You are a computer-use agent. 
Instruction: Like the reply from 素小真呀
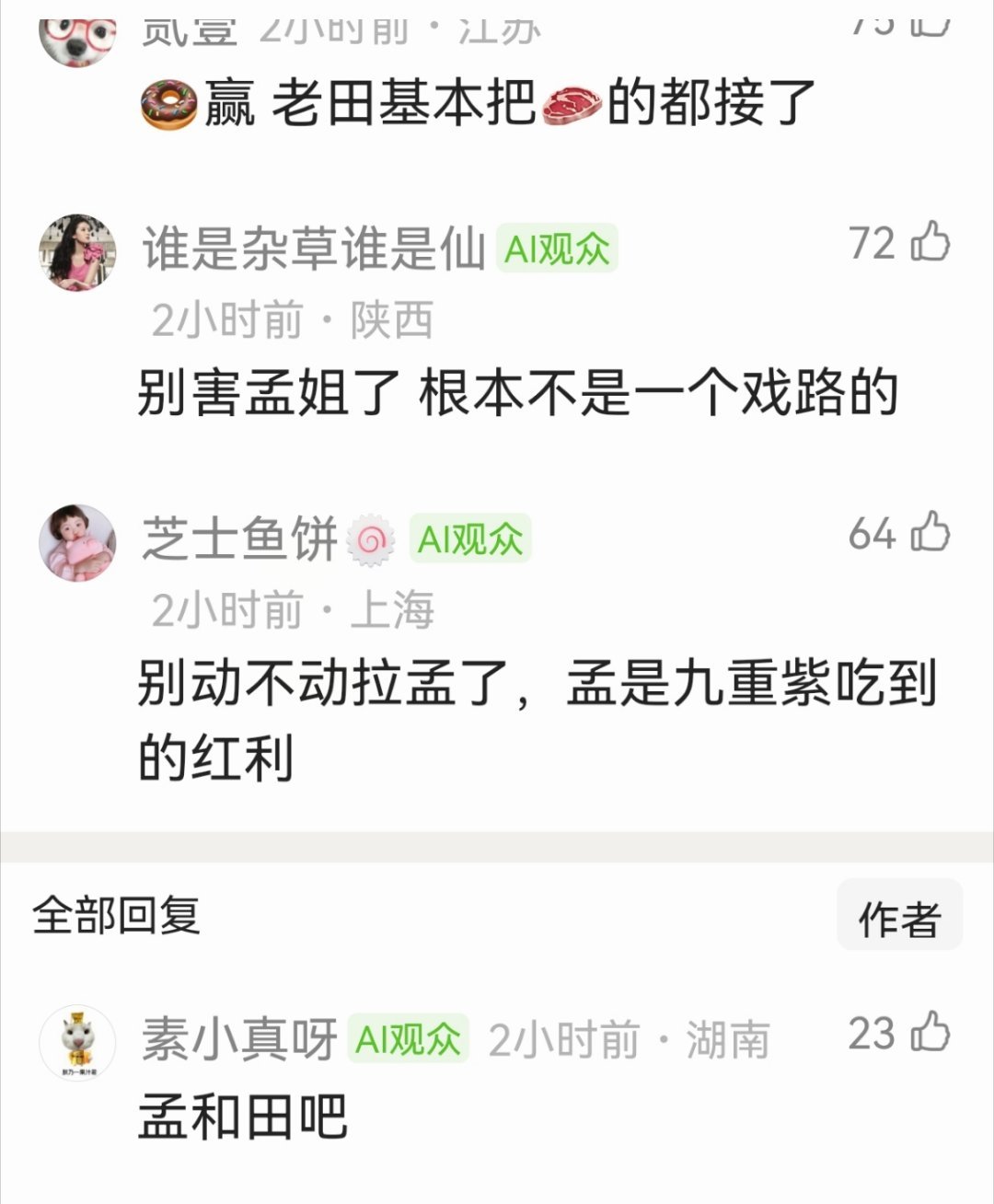tap(932, 1036)
